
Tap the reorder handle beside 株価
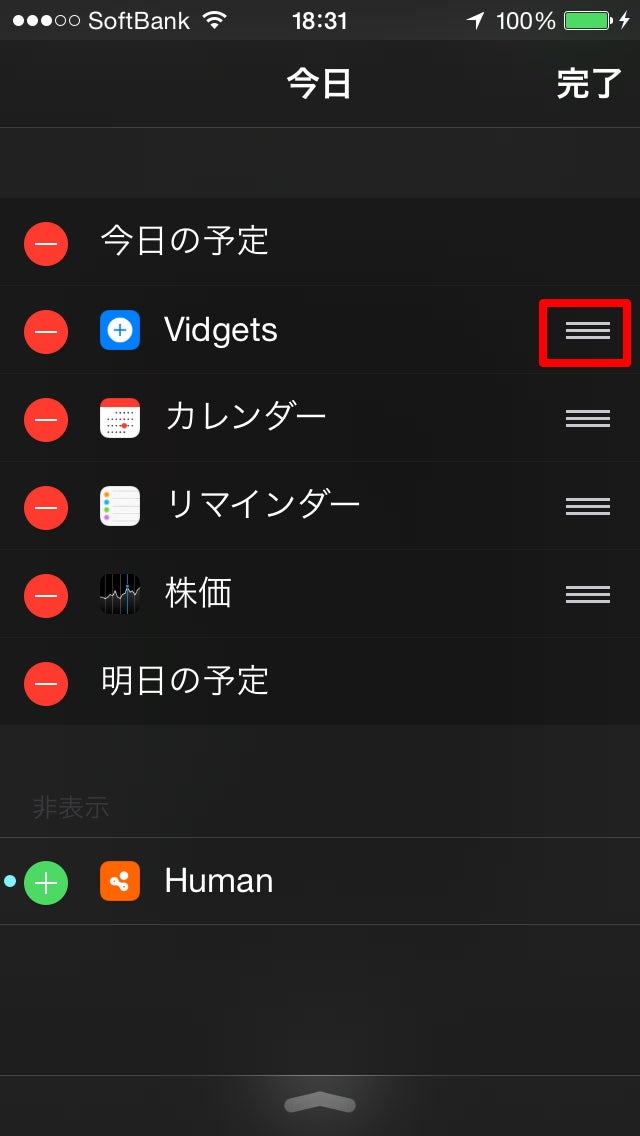[x=587, y=595]
